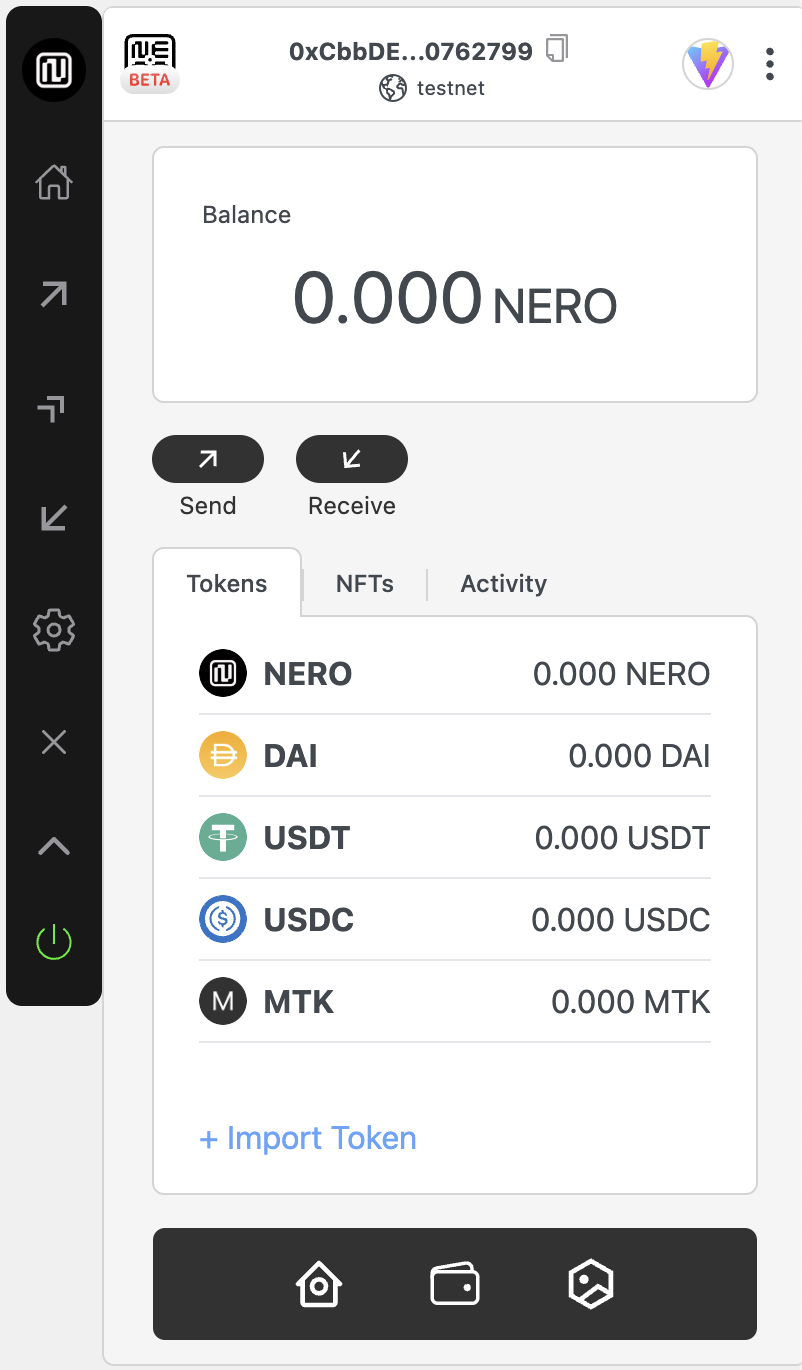
Task: Open the three-dot overflow menu
Action: point(769,64)
